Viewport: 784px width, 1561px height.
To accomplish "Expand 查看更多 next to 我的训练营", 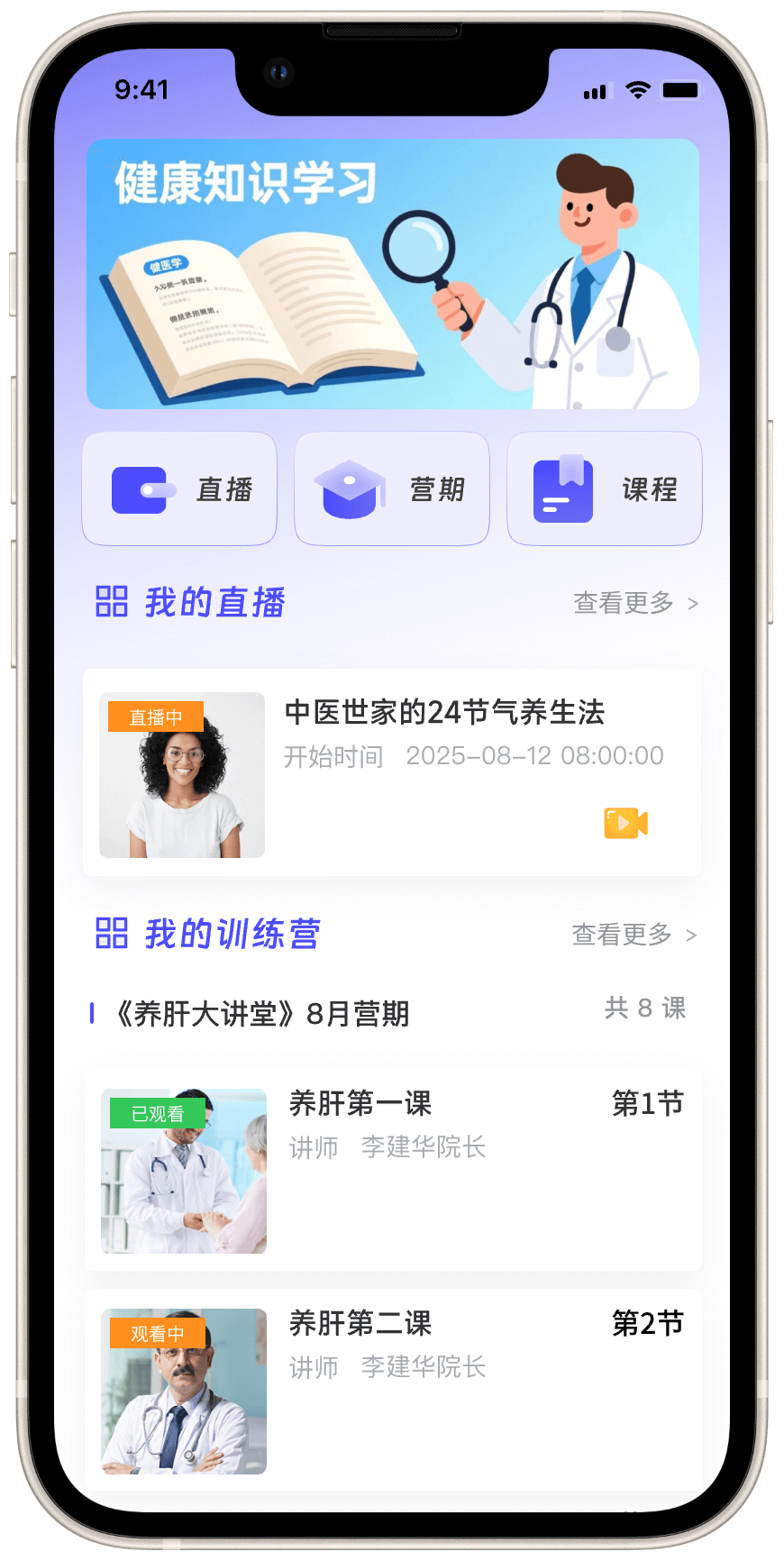I will coord(624,935).
